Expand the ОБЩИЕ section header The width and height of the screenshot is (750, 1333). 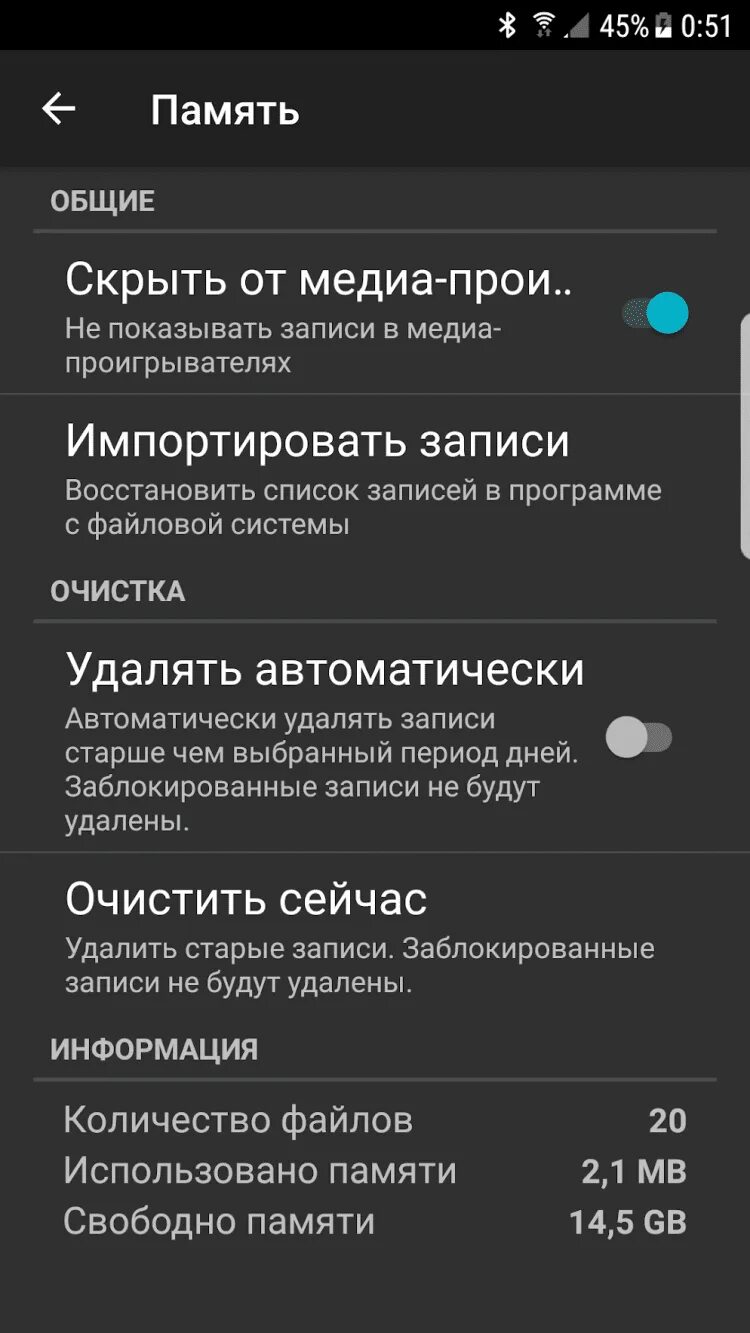point(103,200)
